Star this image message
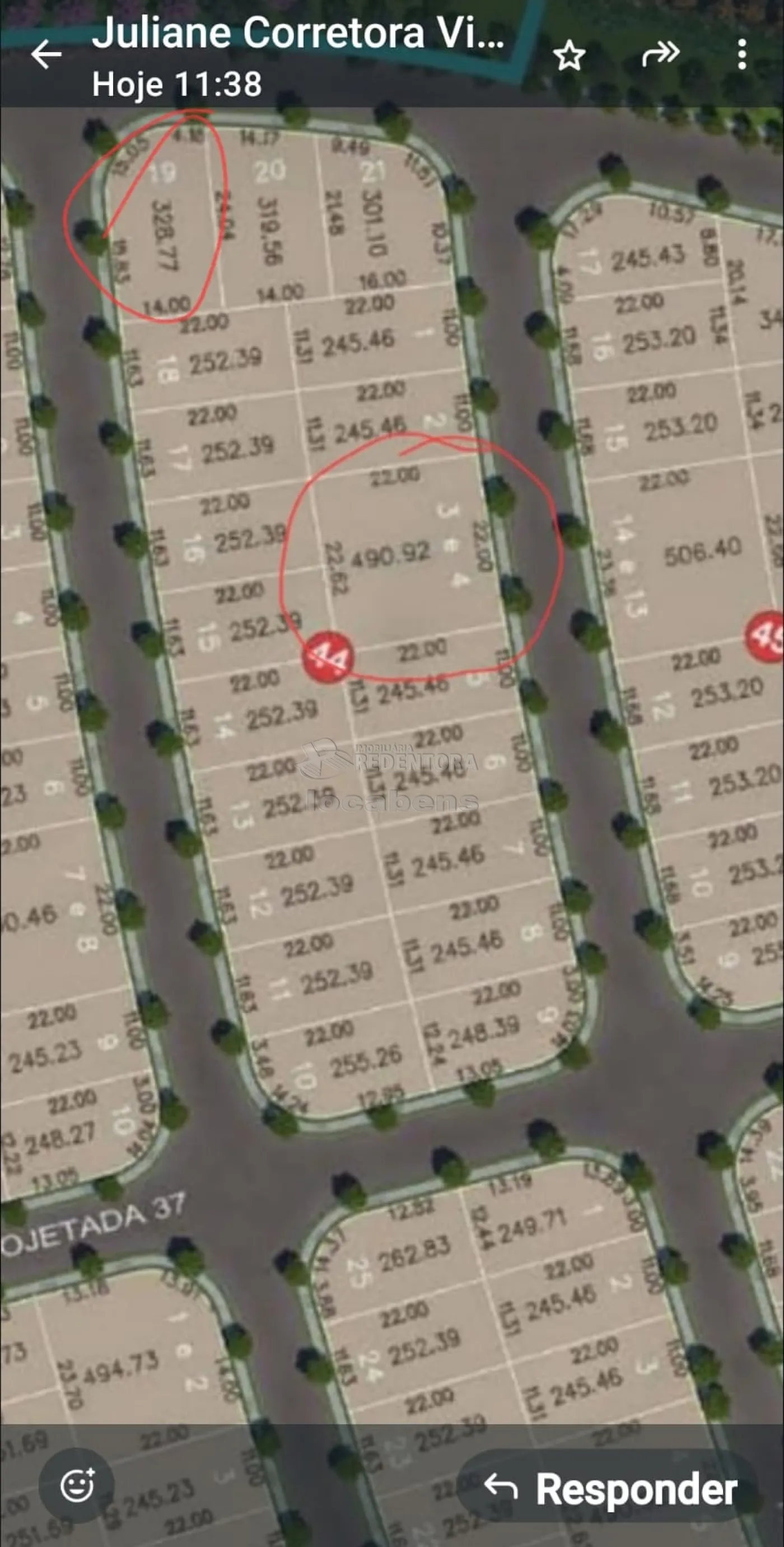Screen dimensions: 784x1547 (568, 55)
